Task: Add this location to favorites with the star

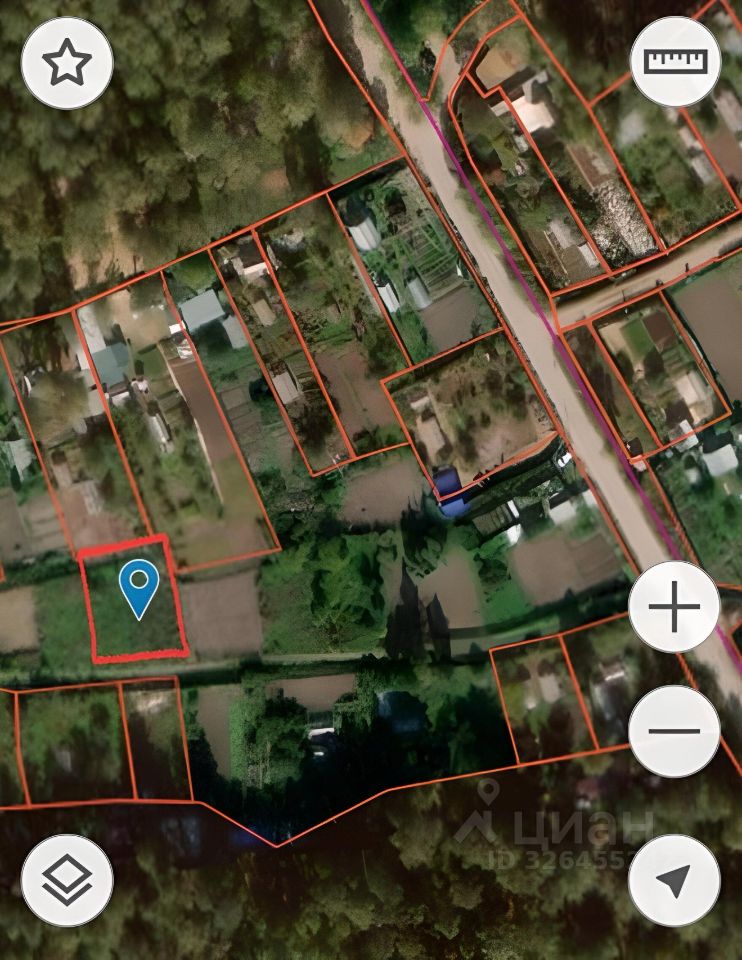Action: 67,63
